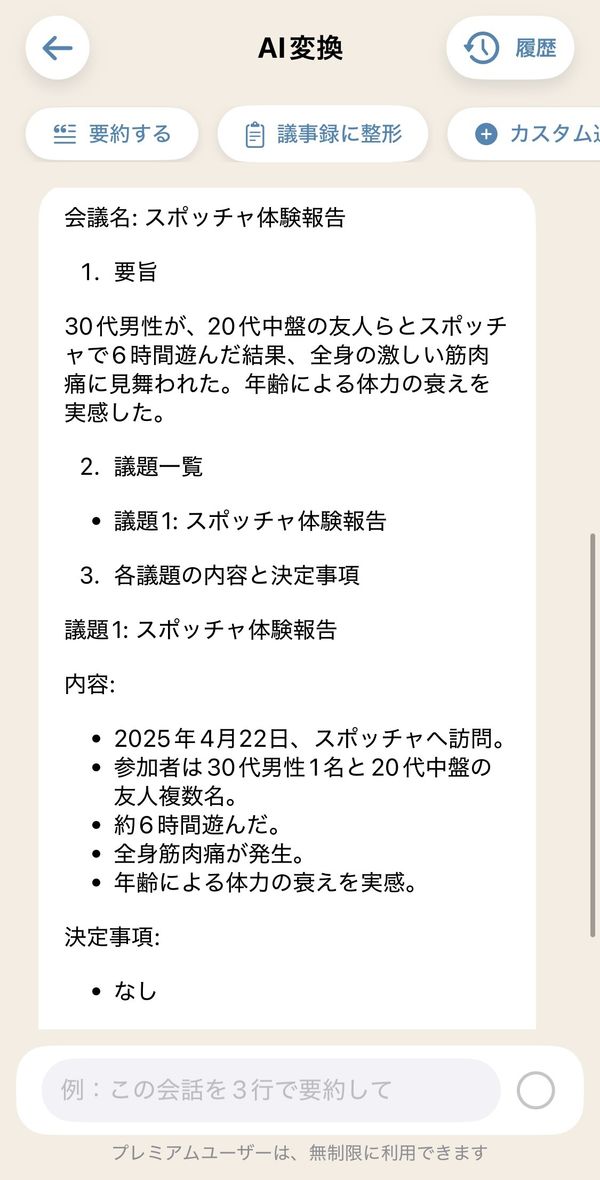600x1180 pixels.
Task: Choose the 議事録に整形 chip
Action: [323, 134]
